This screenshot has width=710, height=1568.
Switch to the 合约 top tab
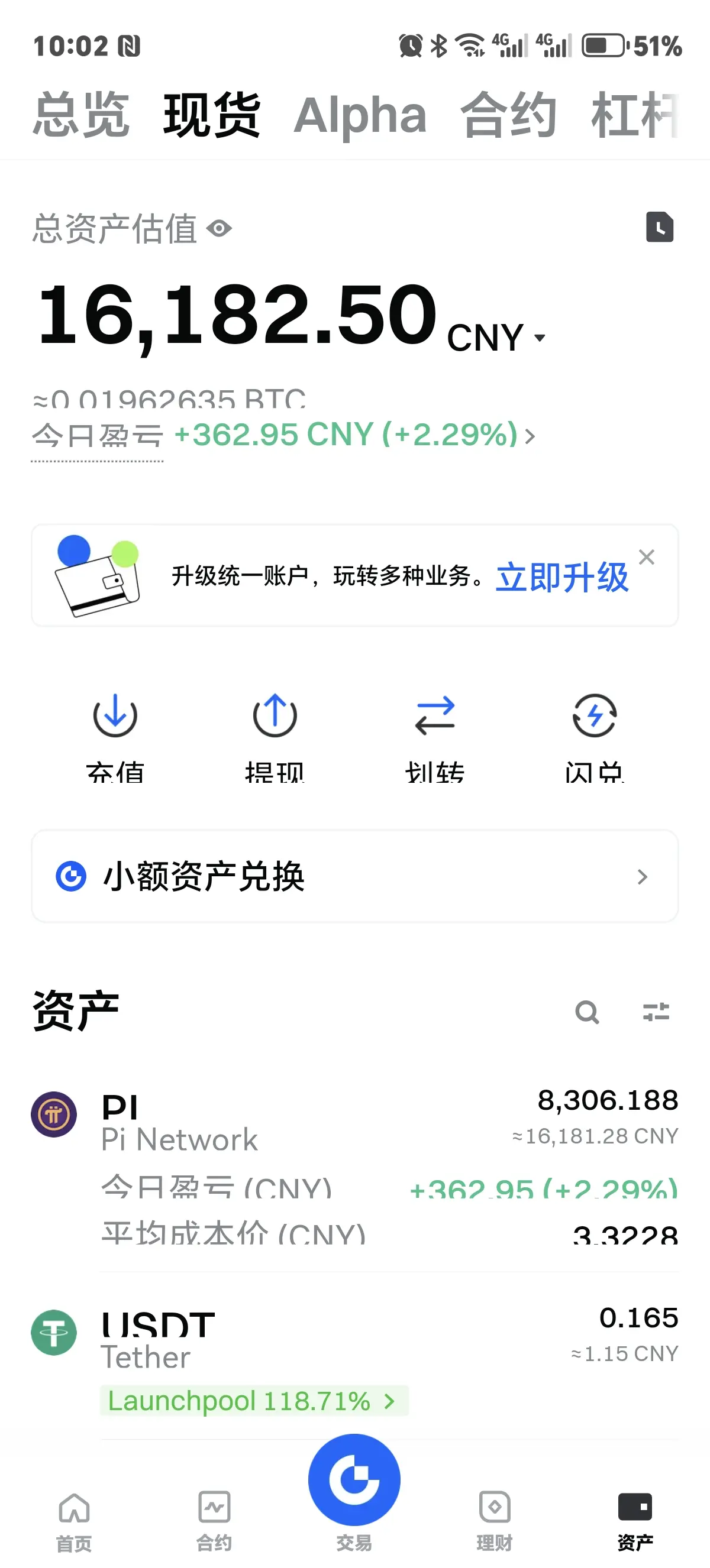point(508,115)
